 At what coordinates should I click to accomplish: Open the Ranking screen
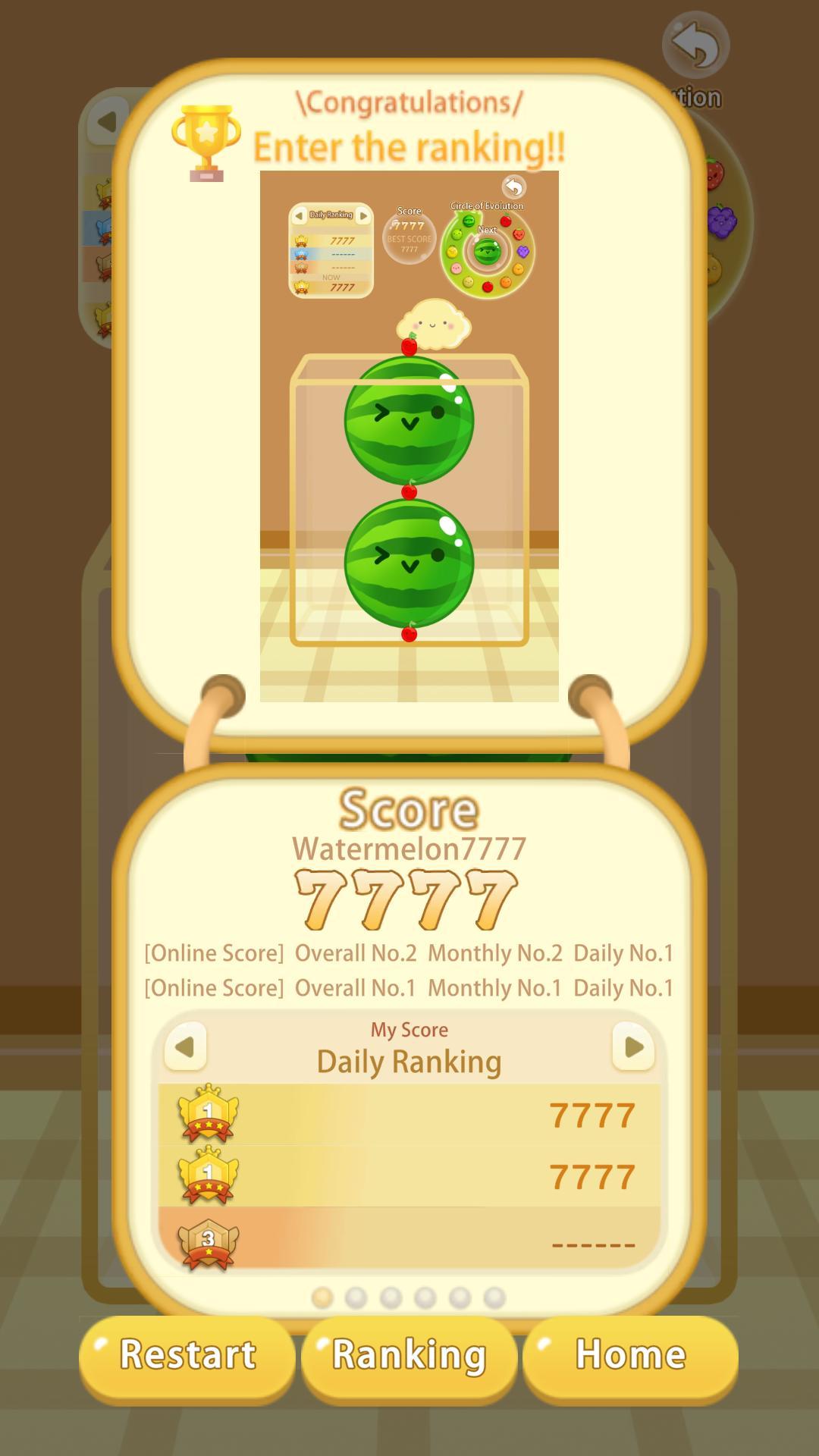409,1356
